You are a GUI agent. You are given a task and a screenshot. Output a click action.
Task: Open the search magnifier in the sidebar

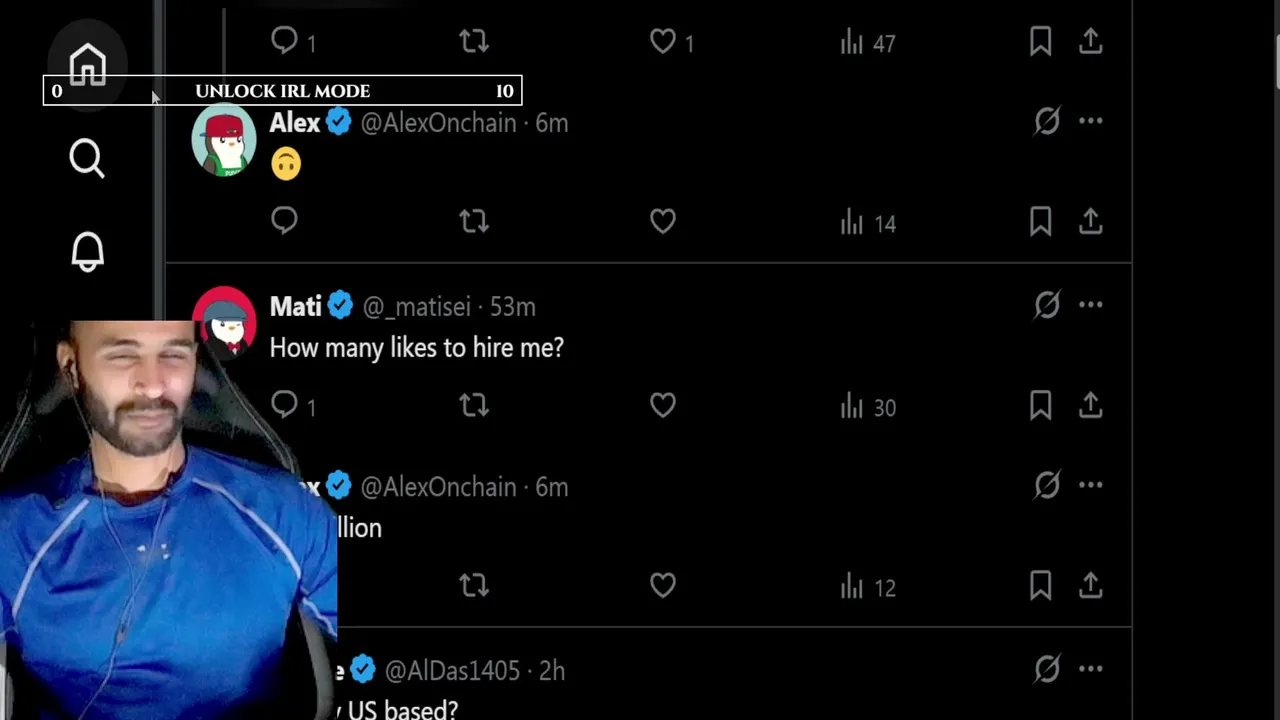87,158
